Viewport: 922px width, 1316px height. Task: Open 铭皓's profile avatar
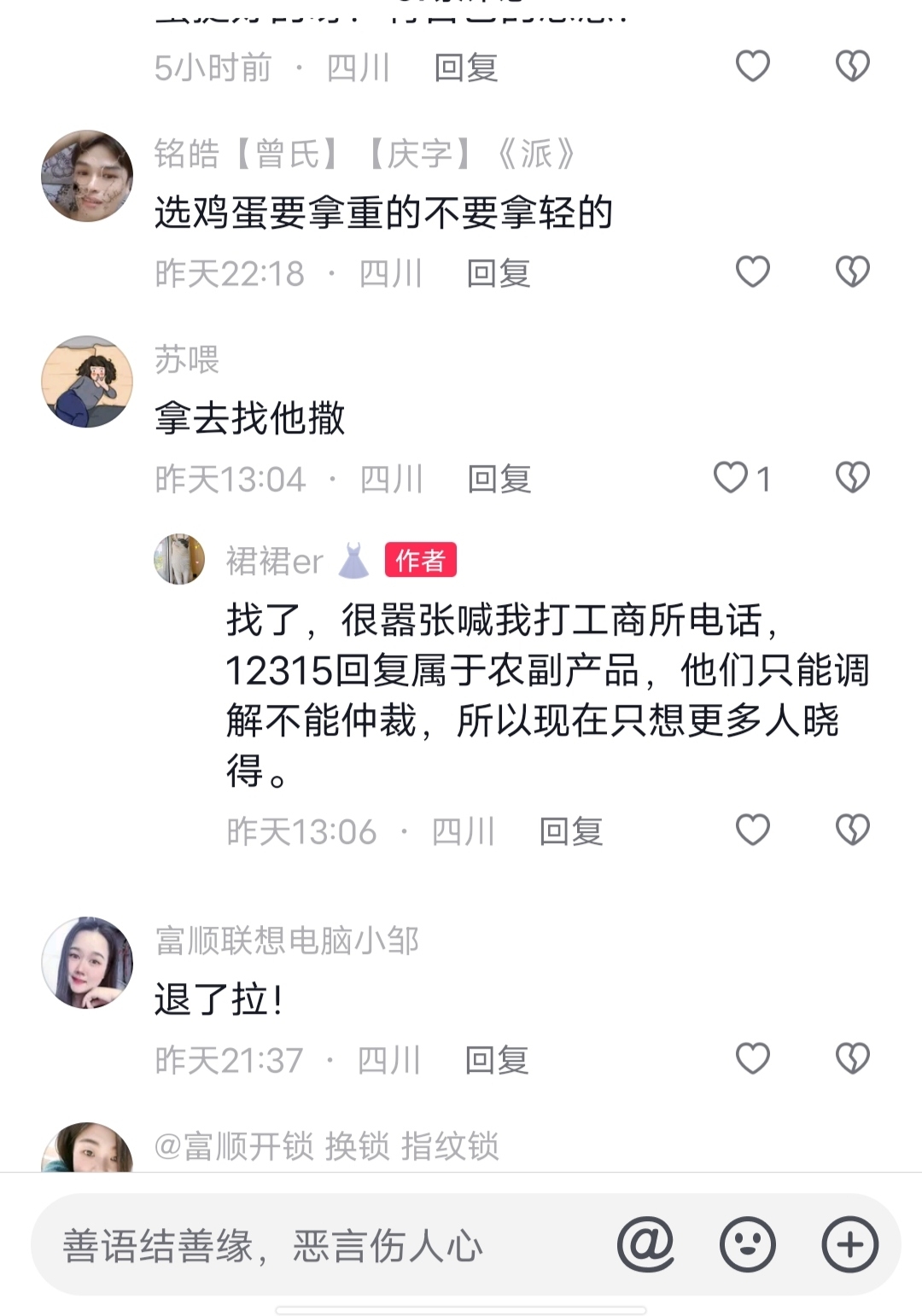click(x=87, y=177)
